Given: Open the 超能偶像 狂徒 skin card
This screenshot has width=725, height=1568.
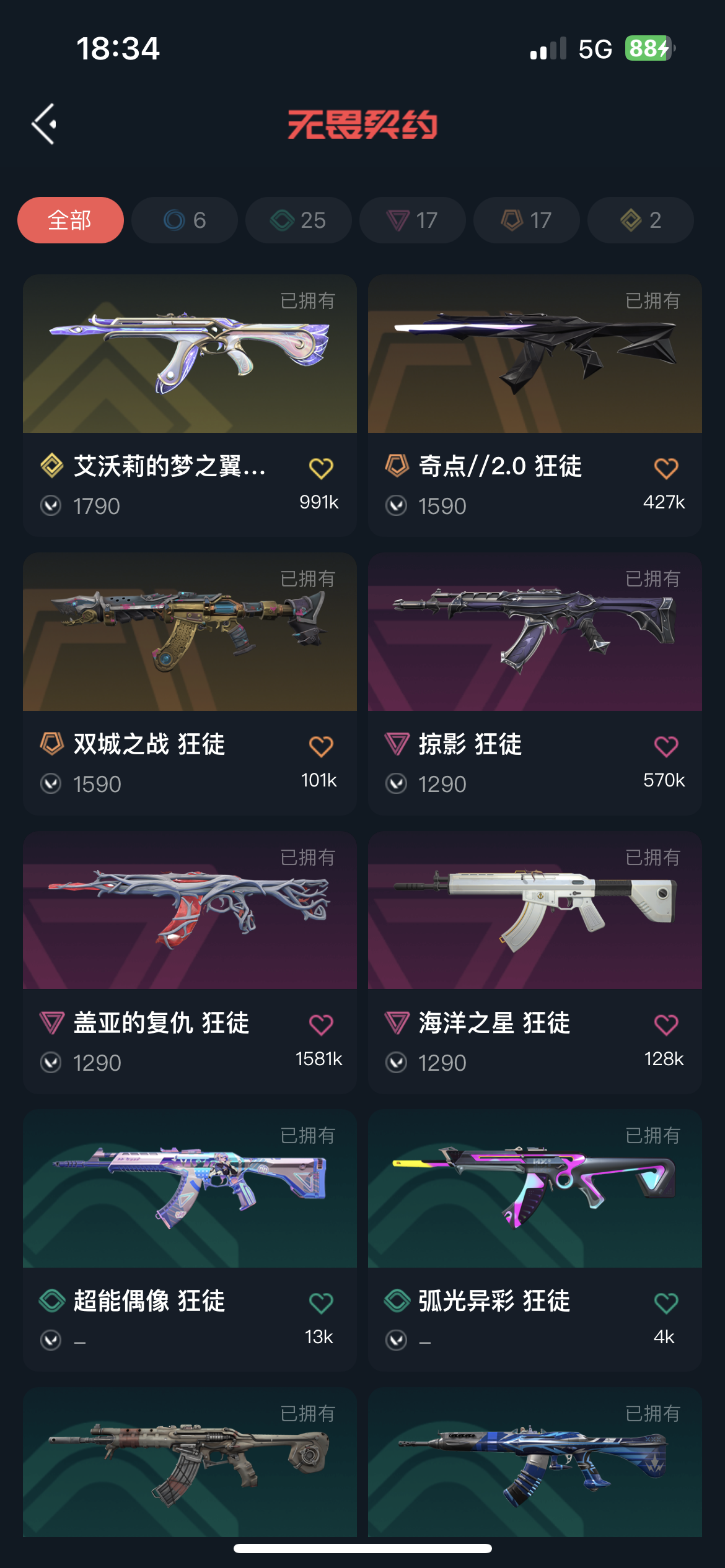Looking at the screenshot, I should coord(190,1189).
